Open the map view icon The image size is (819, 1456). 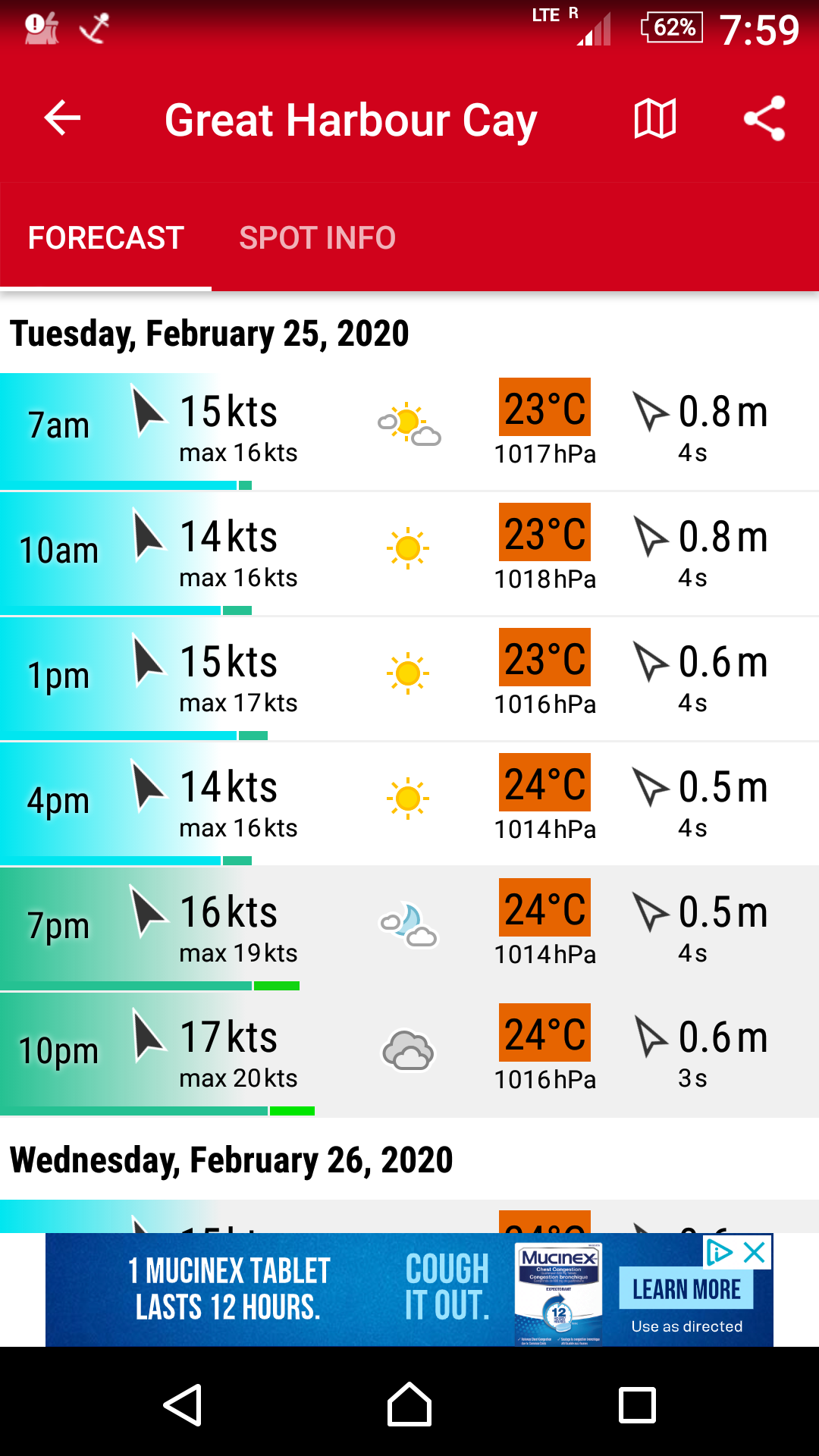point(654,119)
